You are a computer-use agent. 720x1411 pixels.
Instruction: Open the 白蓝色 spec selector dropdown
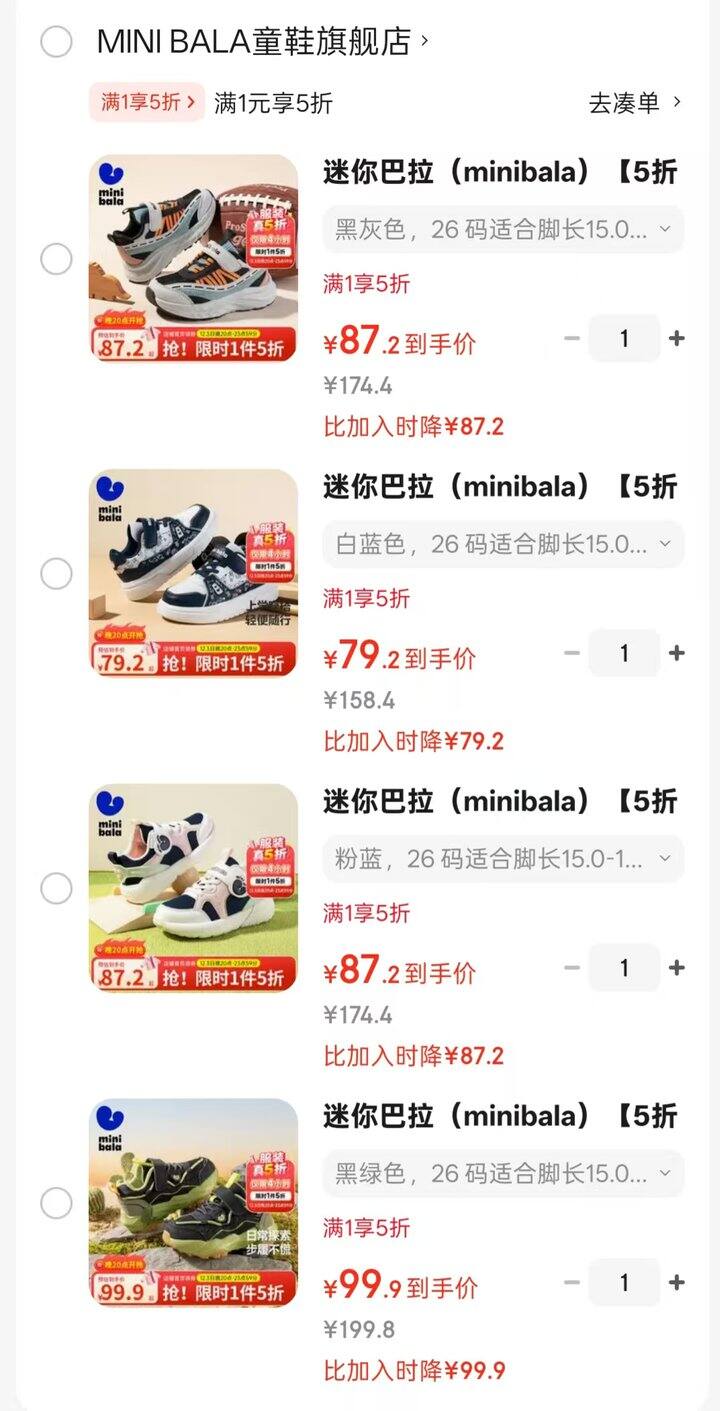tap(503, 544)
